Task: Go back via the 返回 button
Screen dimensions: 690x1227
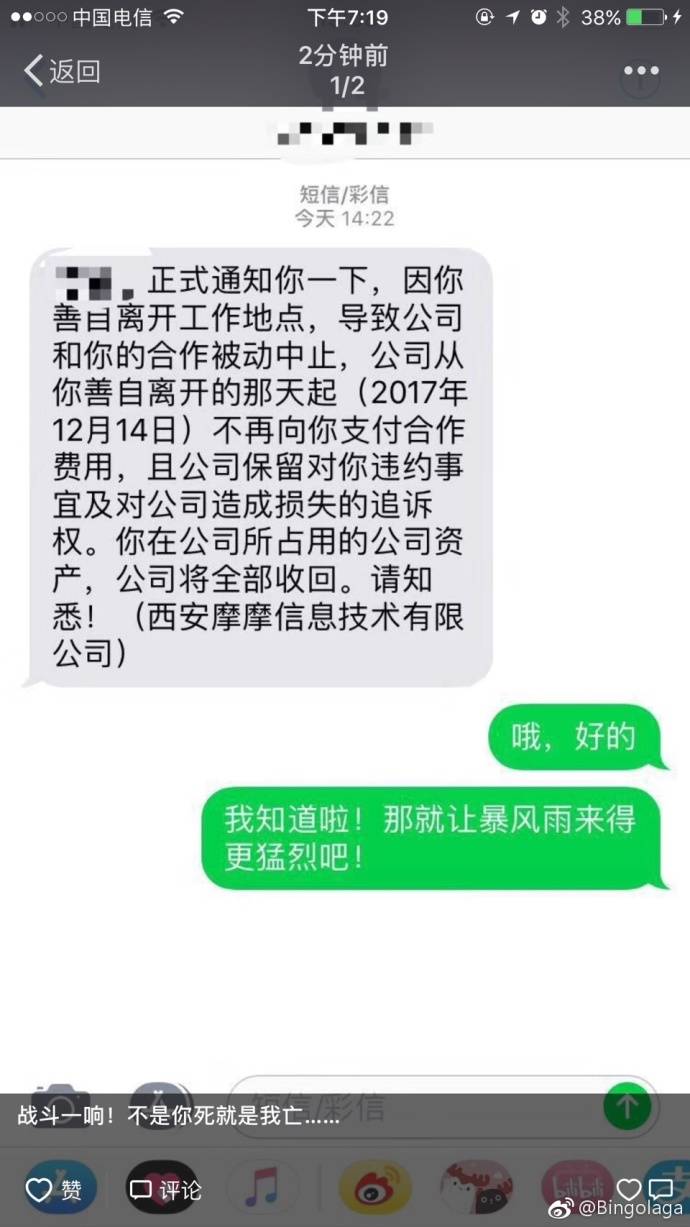Action: click(62, 71)
